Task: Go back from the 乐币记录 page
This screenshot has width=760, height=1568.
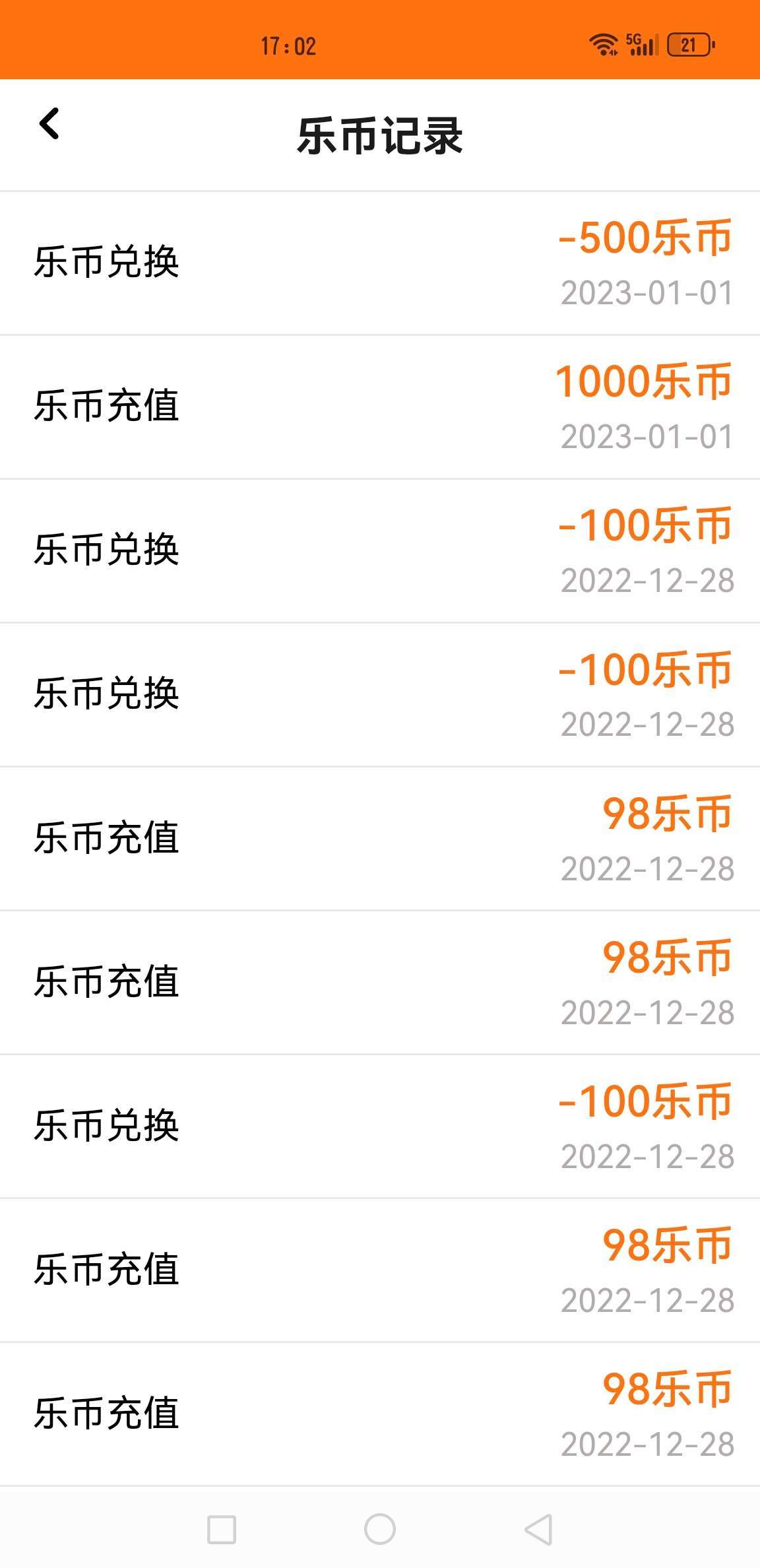Action: 49,124
